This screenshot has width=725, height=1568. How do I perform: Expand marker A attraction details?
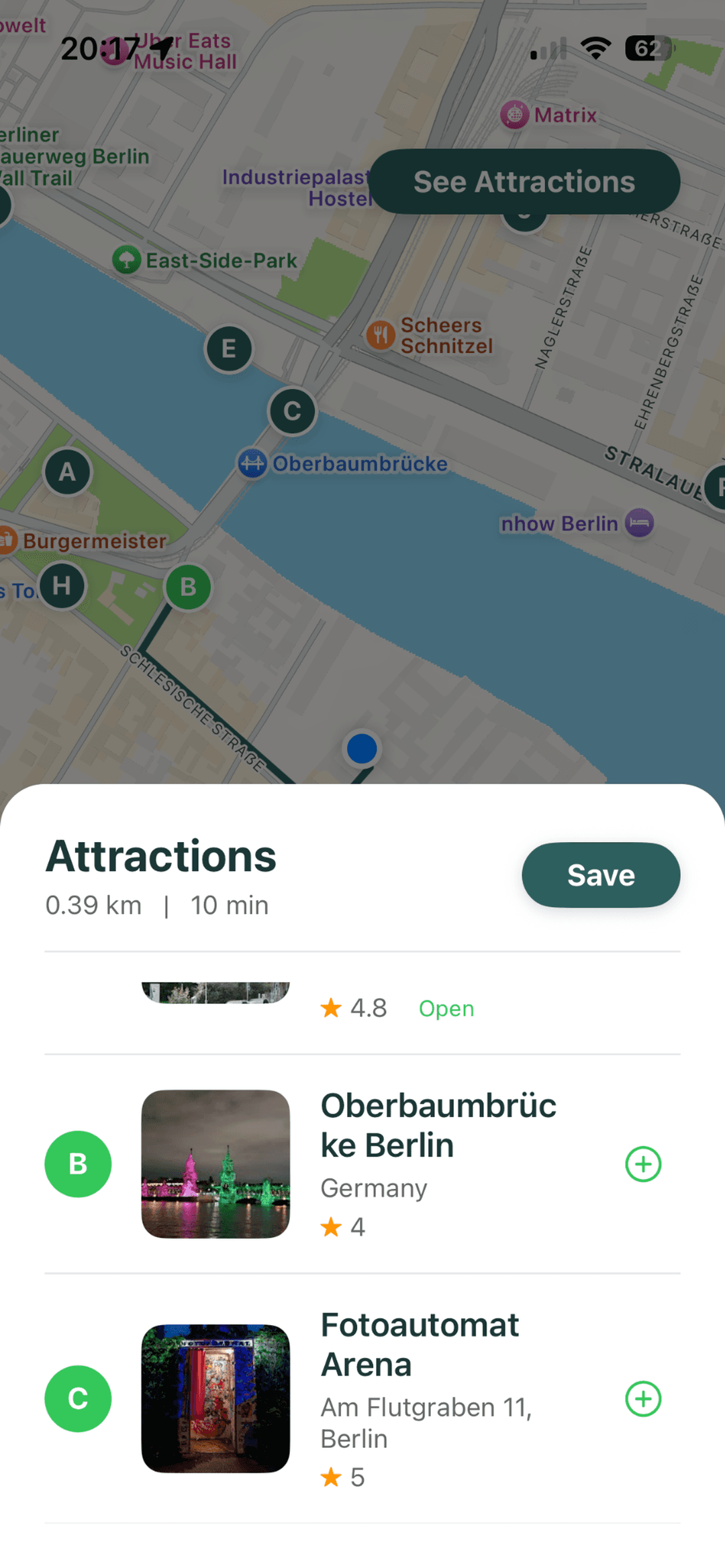pos(66,472)
